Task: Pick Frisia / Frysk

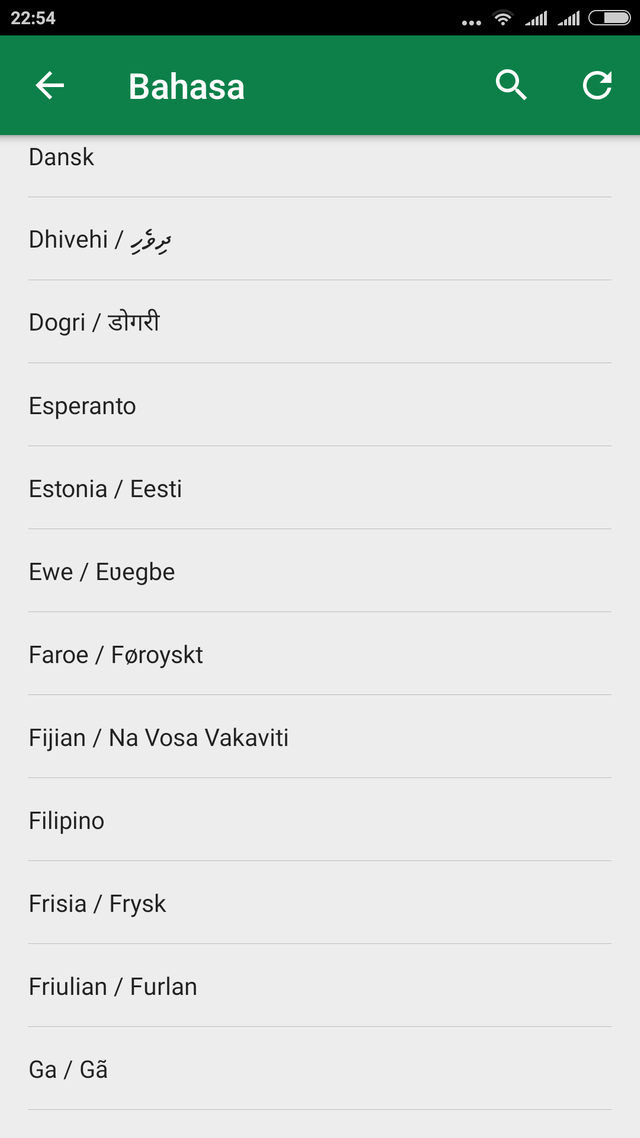Action: tap(320, 903)
